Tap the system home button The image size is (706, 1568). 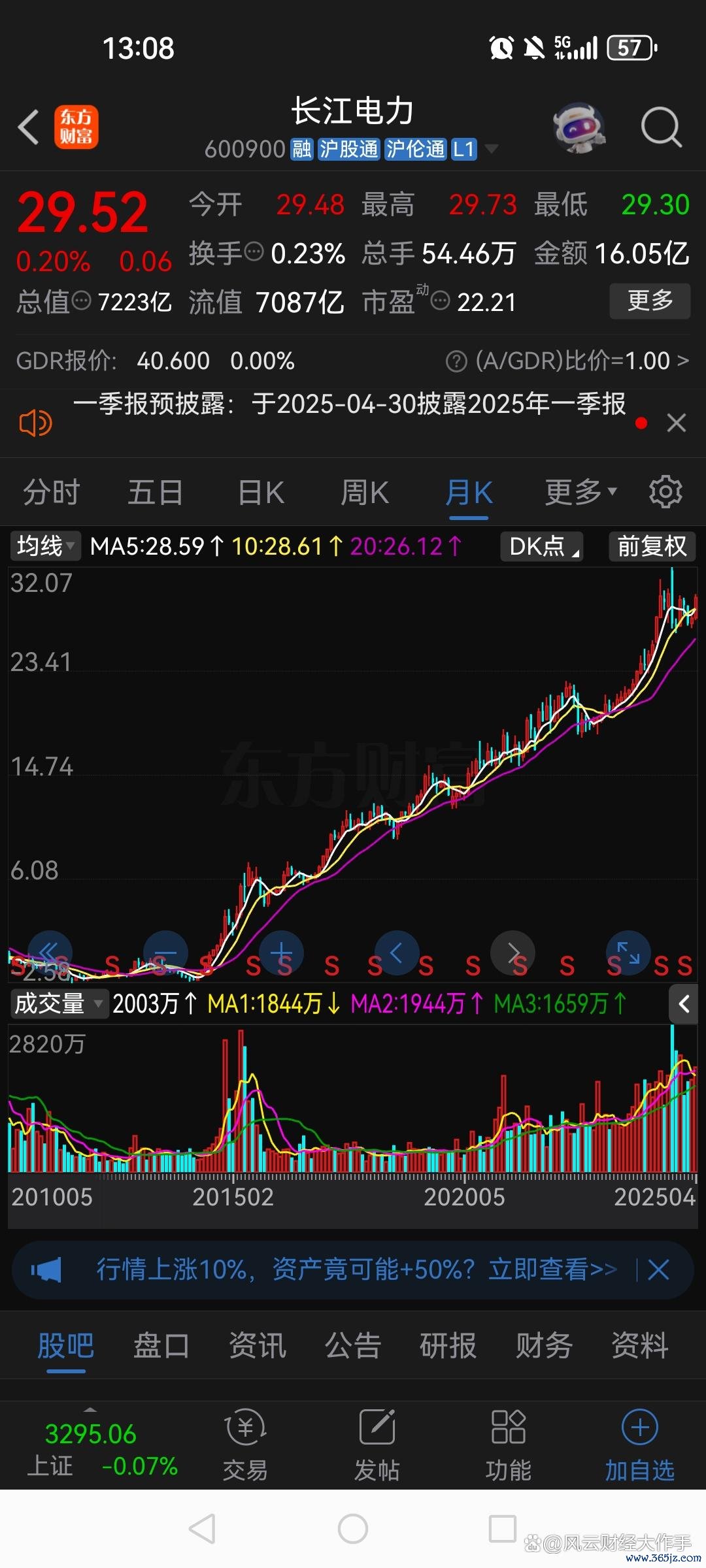353,1529
